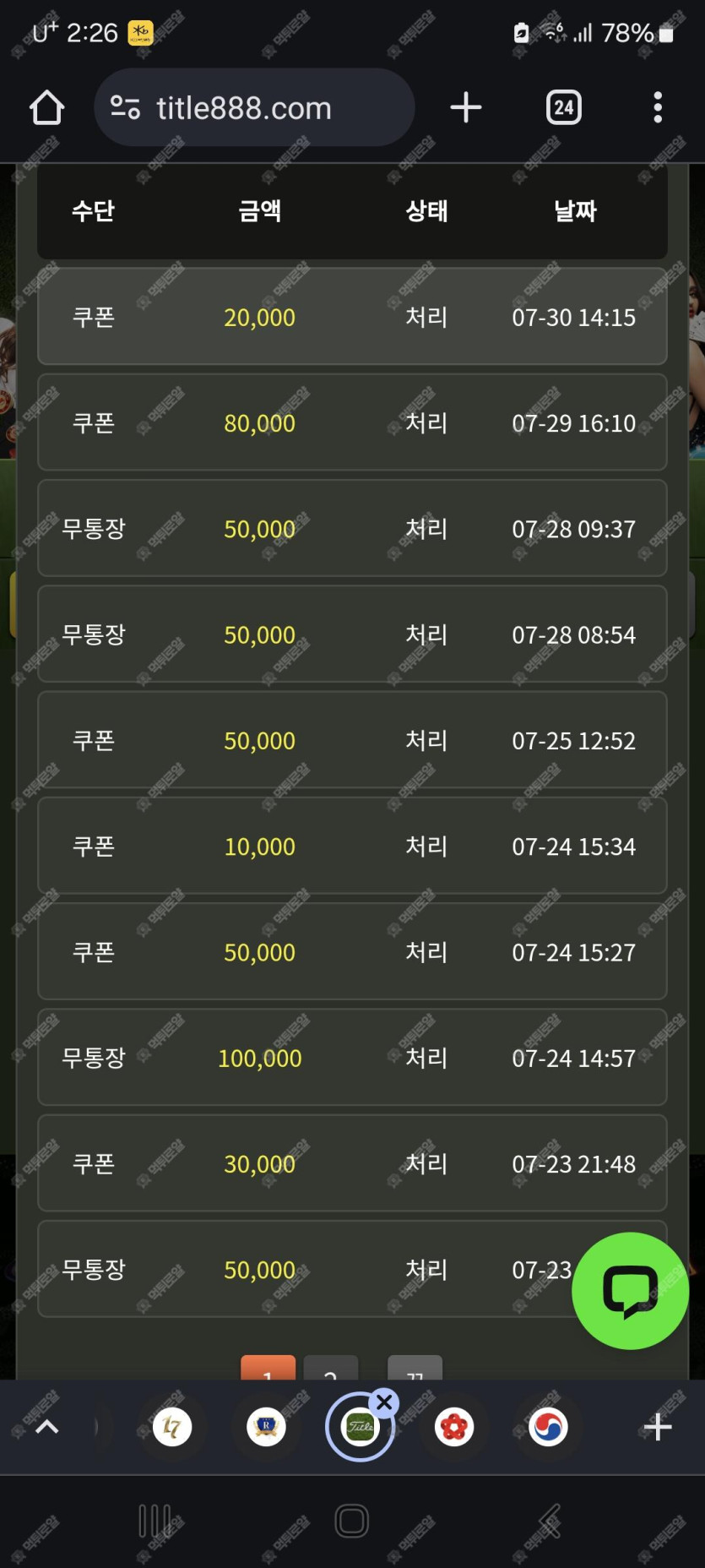Tap the system back button
Viewport: 705px width, 1568px height.
click(550, 1522)
